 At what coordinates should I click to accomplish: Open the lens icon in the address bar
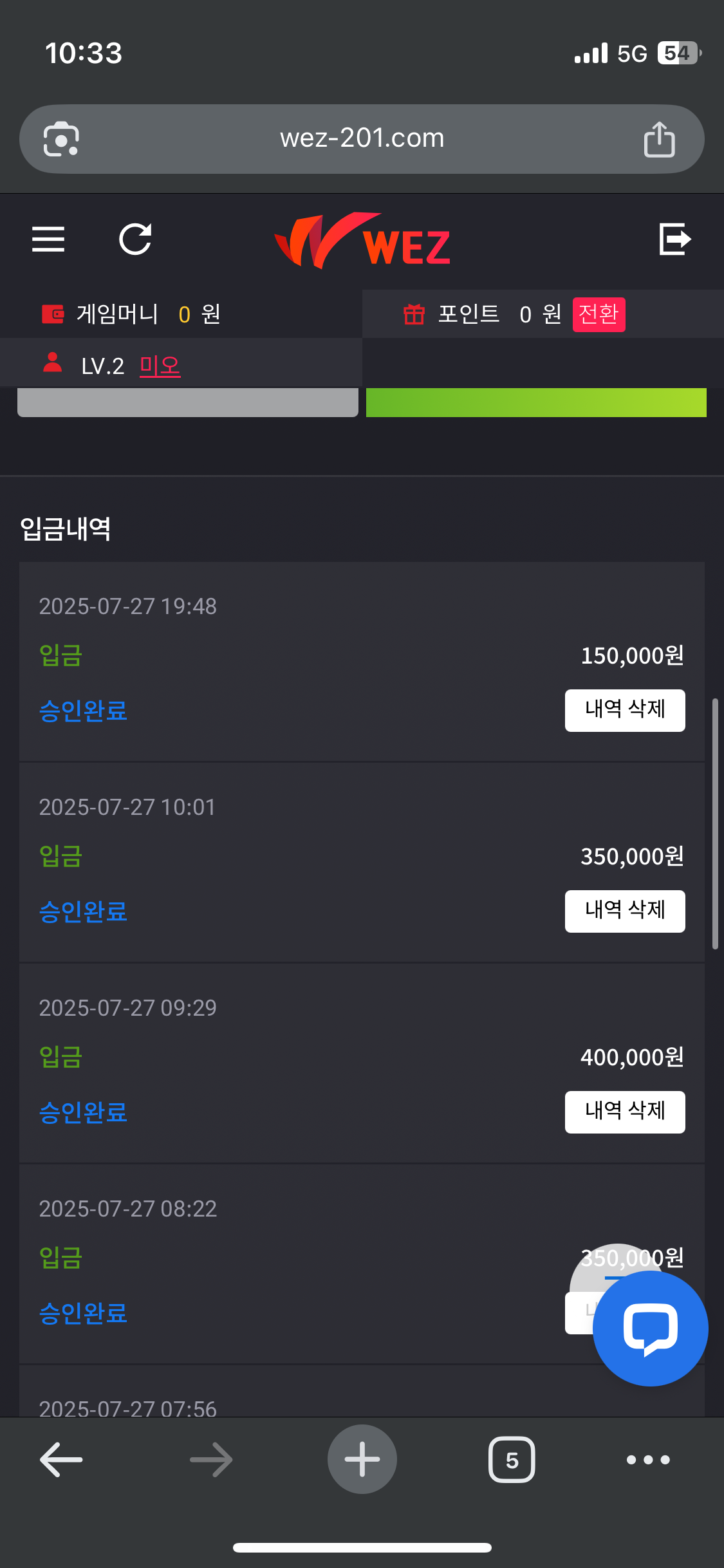click(x=61, y=139)
